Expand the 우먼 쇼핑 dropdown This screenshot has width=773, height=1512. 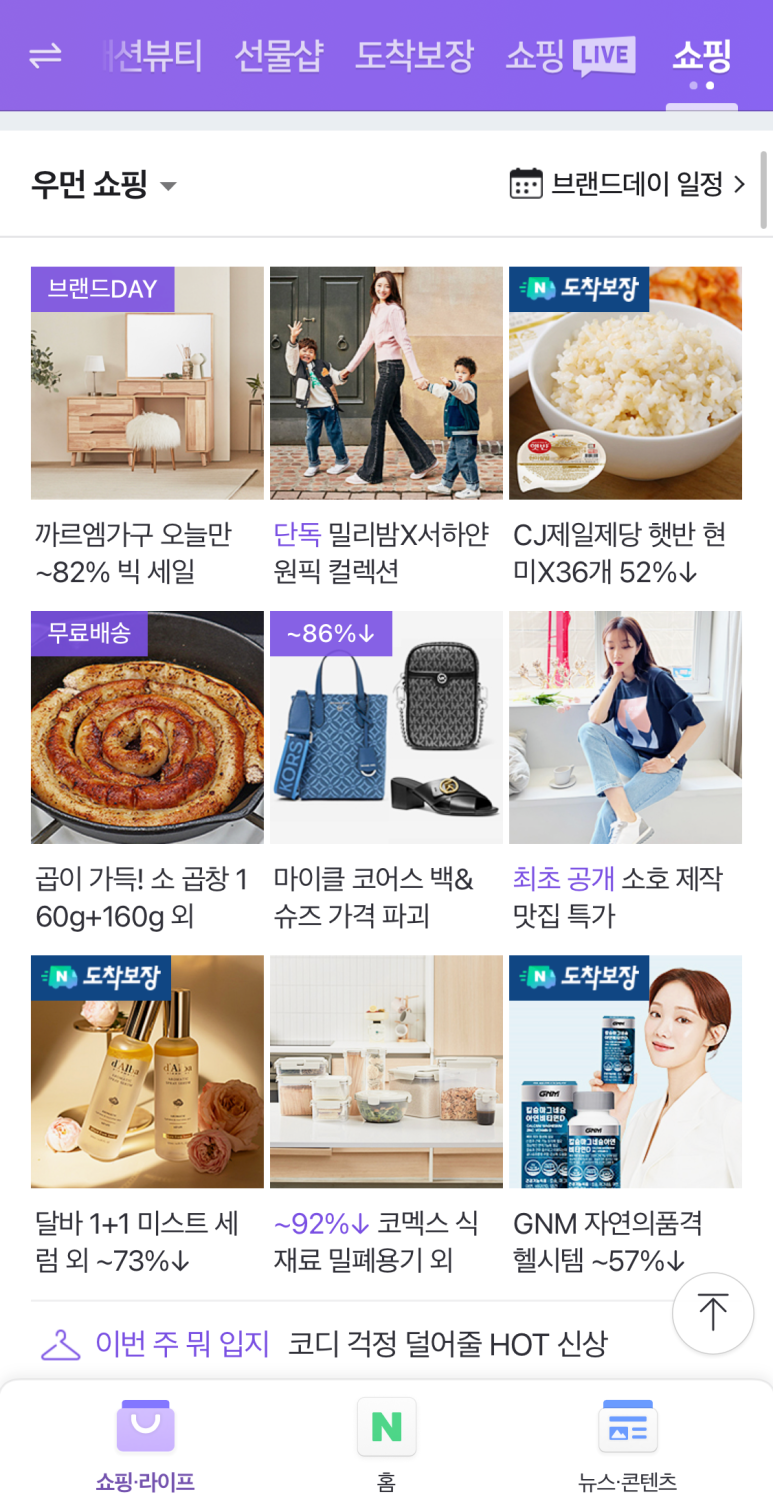[x=104, y=185]
